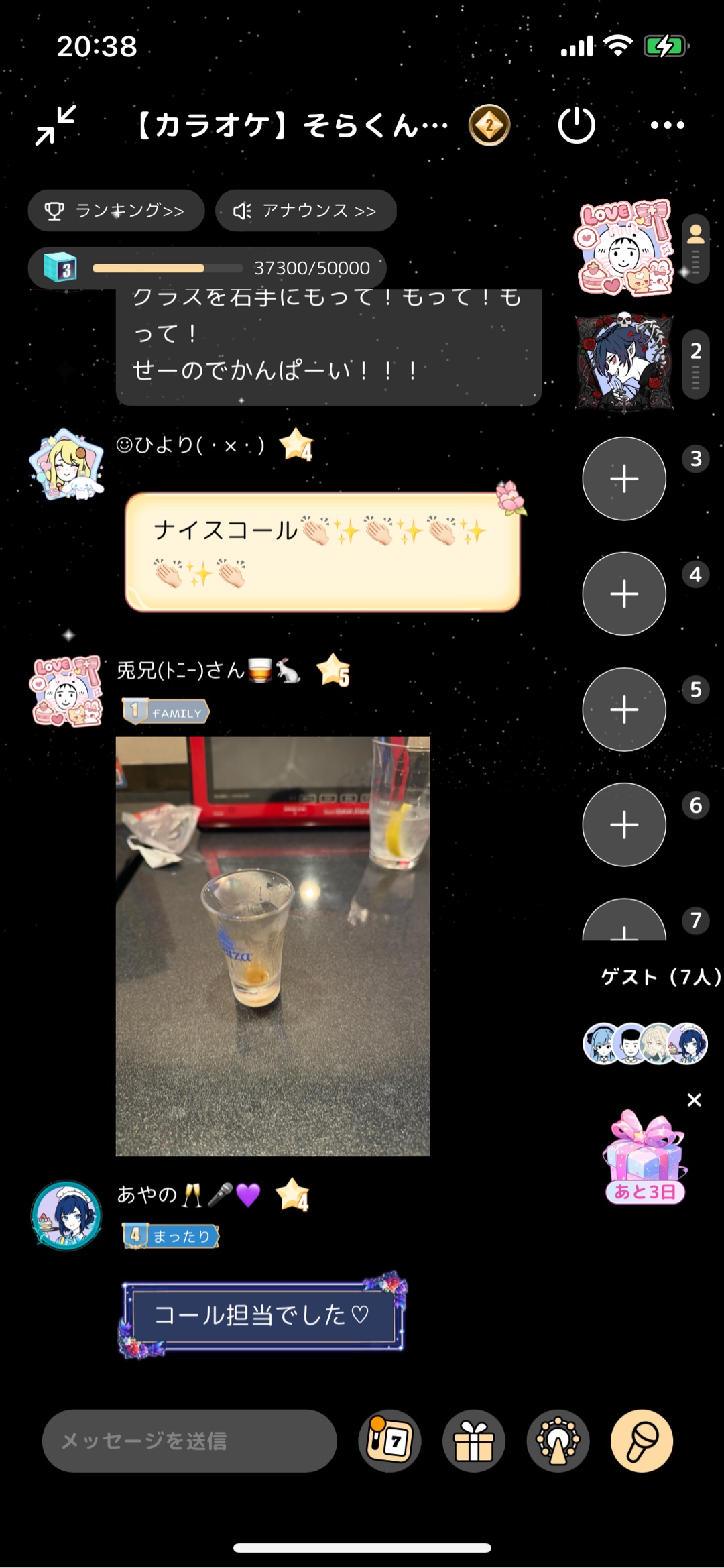The width and height of the screenshot is (724, 1568).
Task: Type in the メッセージを送信 field
Action: tap(189, 1441)
